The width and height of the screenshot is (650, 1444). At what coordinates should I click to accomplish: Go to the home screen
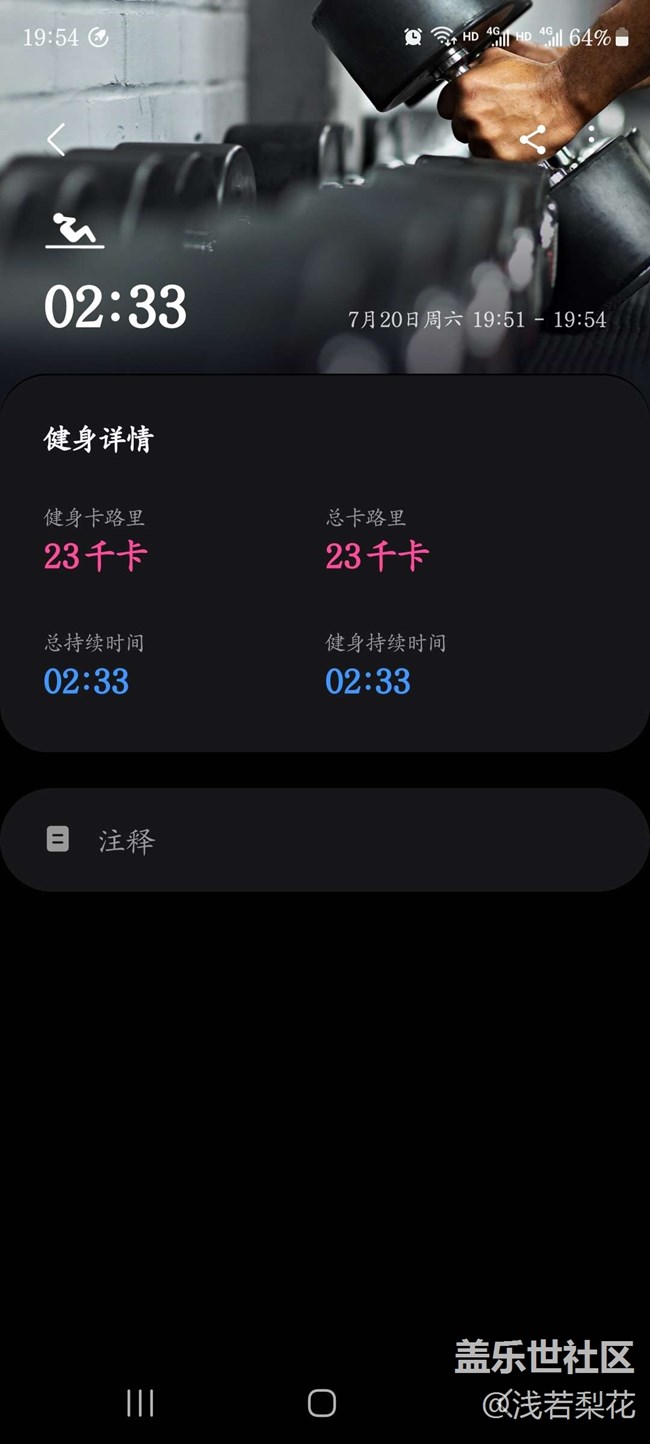click(322, 1403)
